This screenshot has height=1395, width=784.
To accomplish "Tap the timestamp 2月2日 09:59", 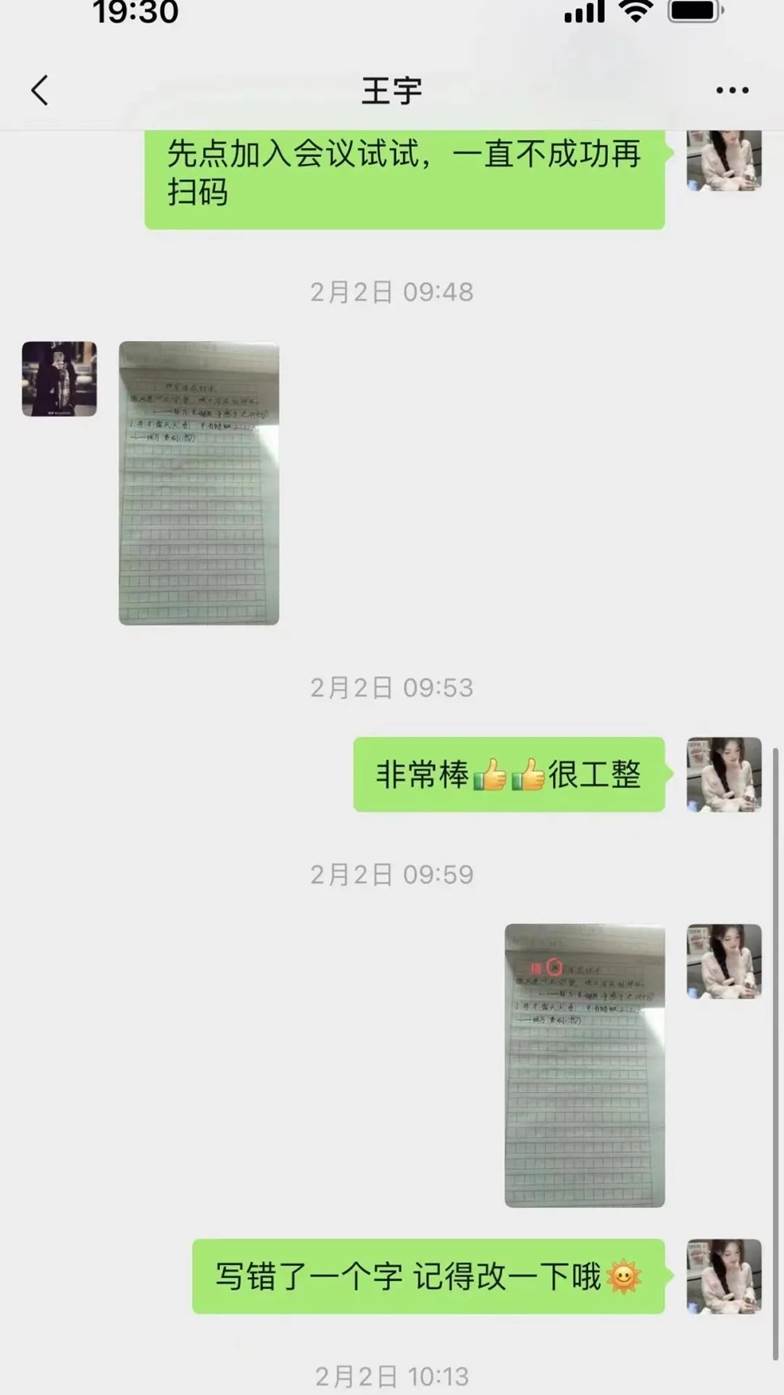I will point(391,872).
